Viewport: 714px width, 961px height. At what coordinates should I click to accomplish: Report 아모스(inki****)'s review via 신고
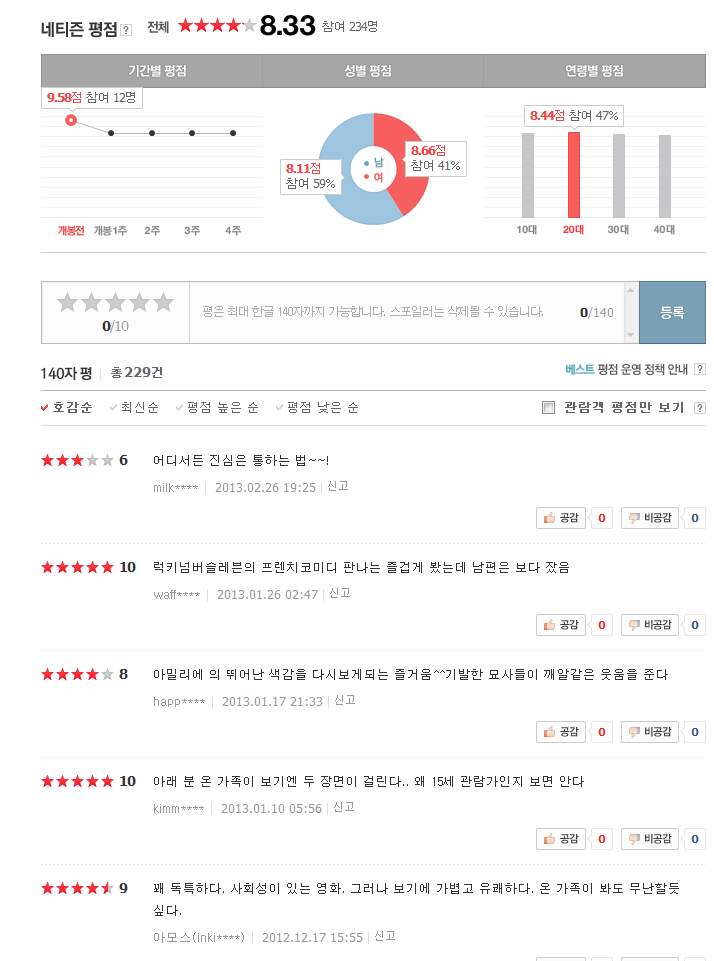click(x=384, y=936)
